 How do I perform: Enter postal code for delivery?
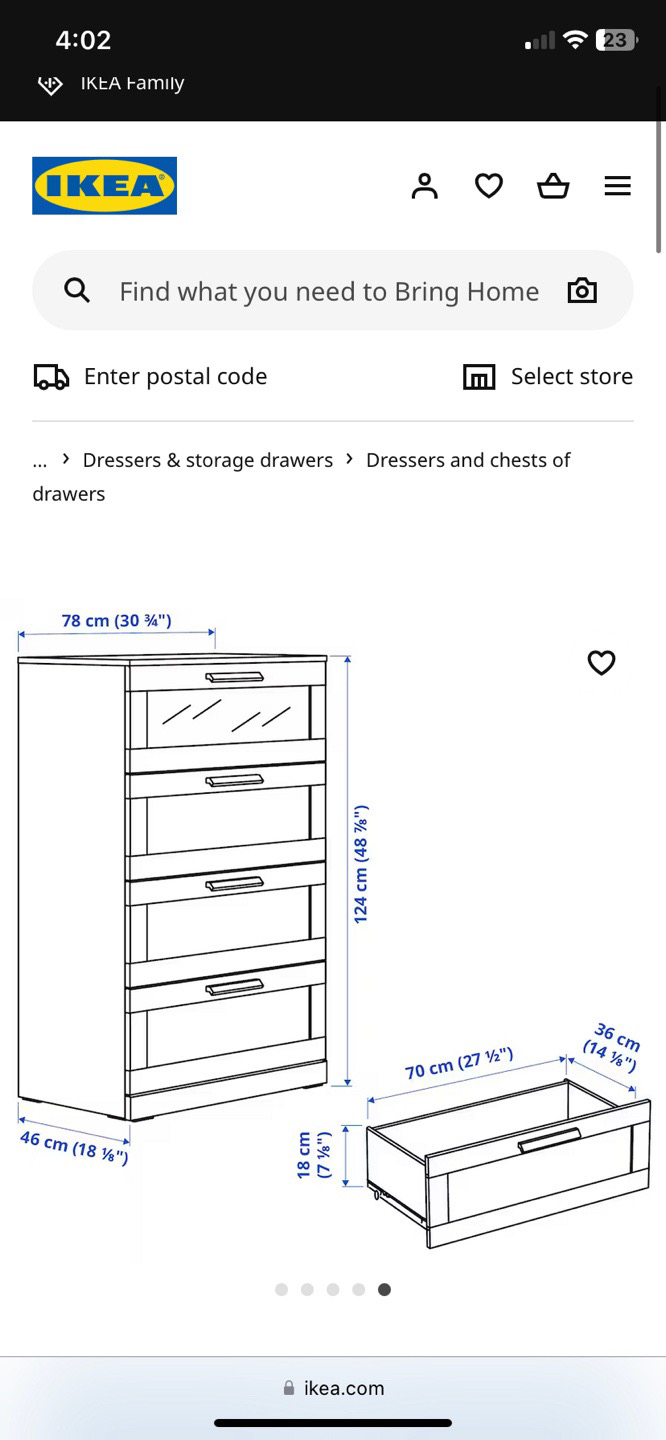151,377
